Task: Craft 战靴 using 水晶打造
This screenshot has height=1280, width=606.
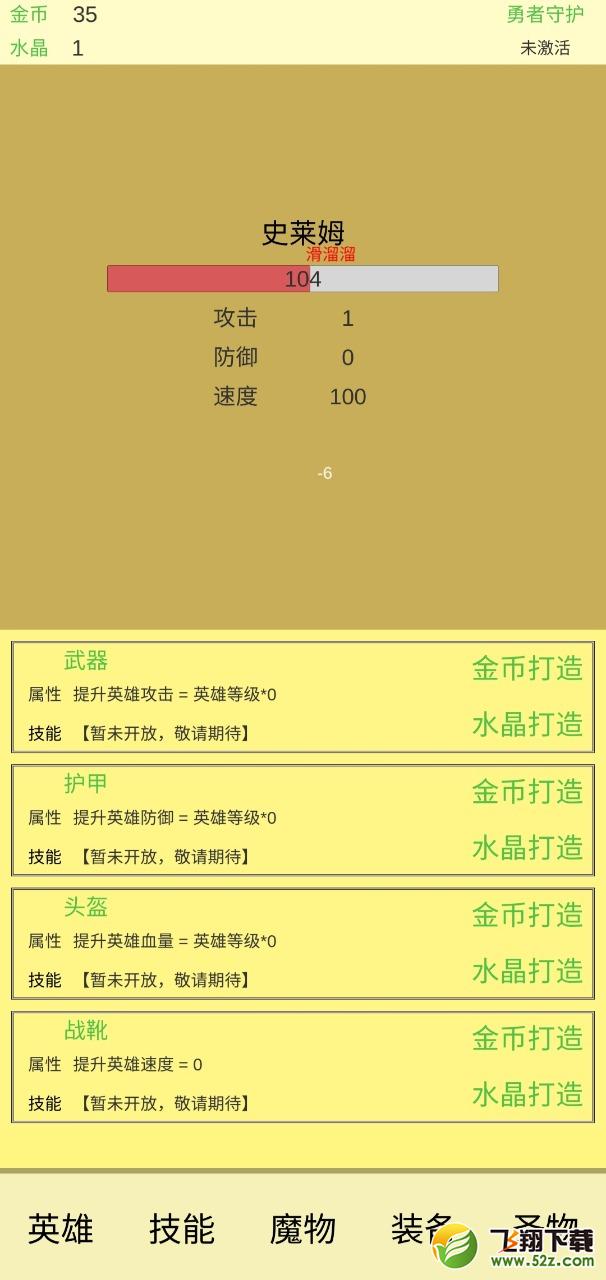Action: [x=527, y=1093]
